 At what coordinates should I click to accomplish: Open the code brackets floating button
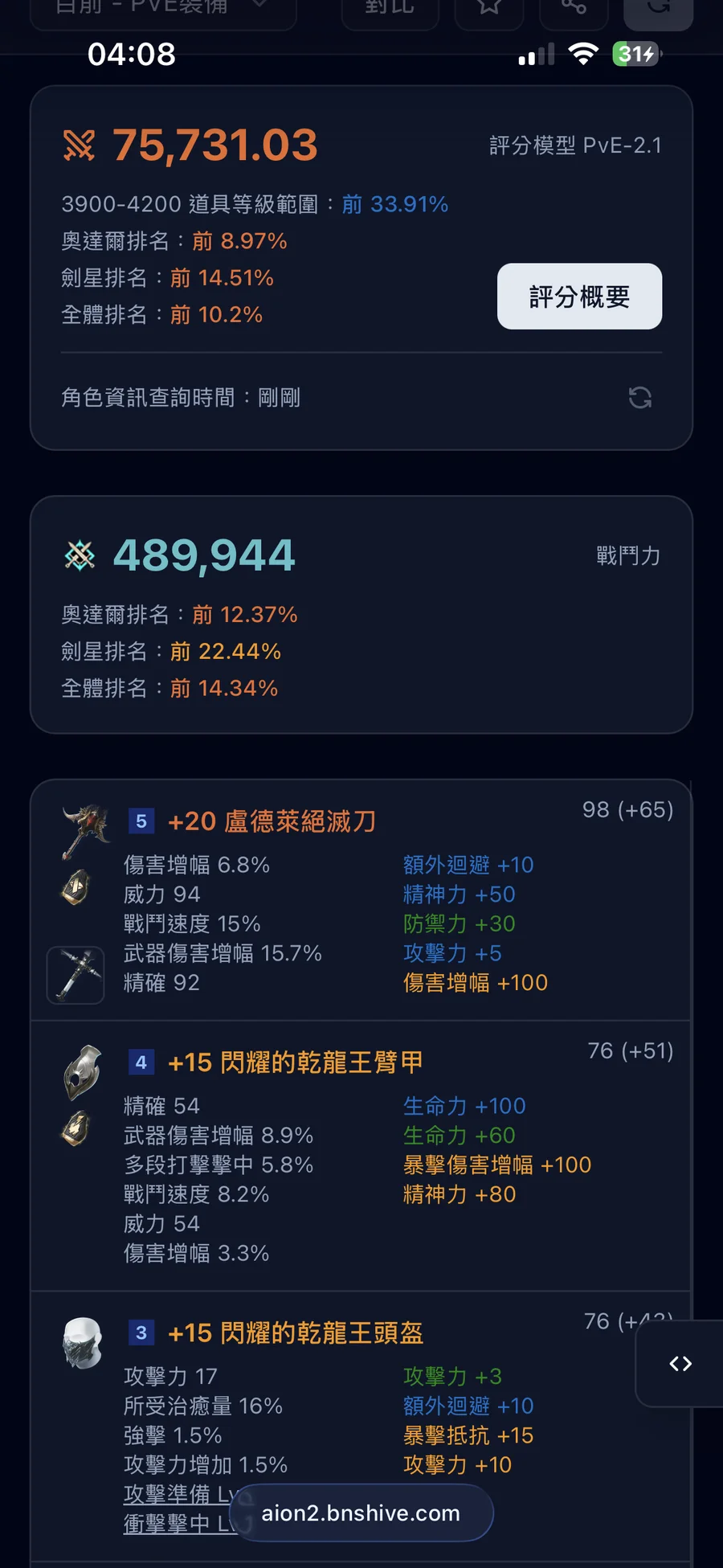point(680,1364)
